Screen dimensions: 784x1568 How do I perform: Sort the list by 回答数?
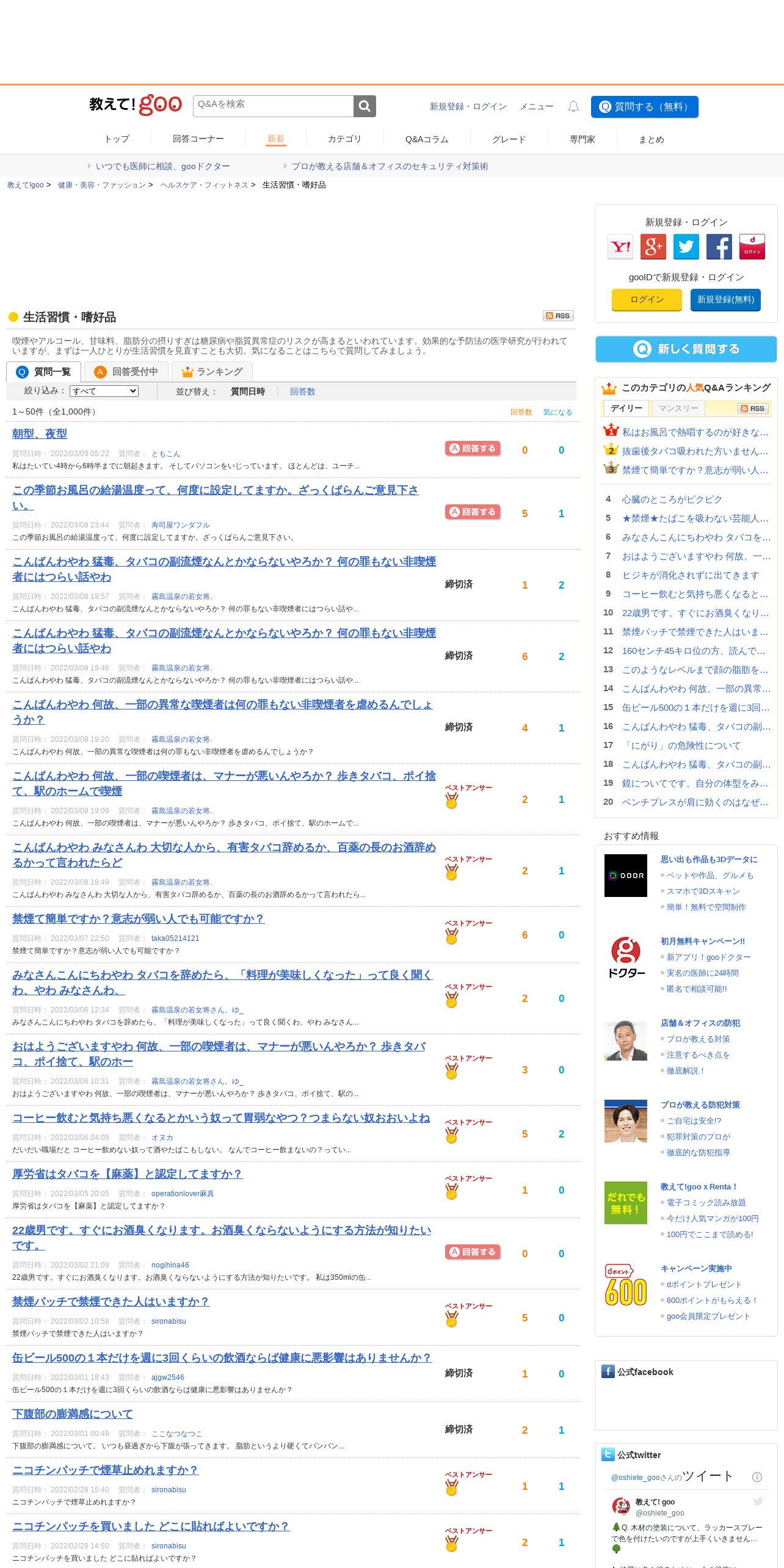pyautogui.click(x=302, y=391)
